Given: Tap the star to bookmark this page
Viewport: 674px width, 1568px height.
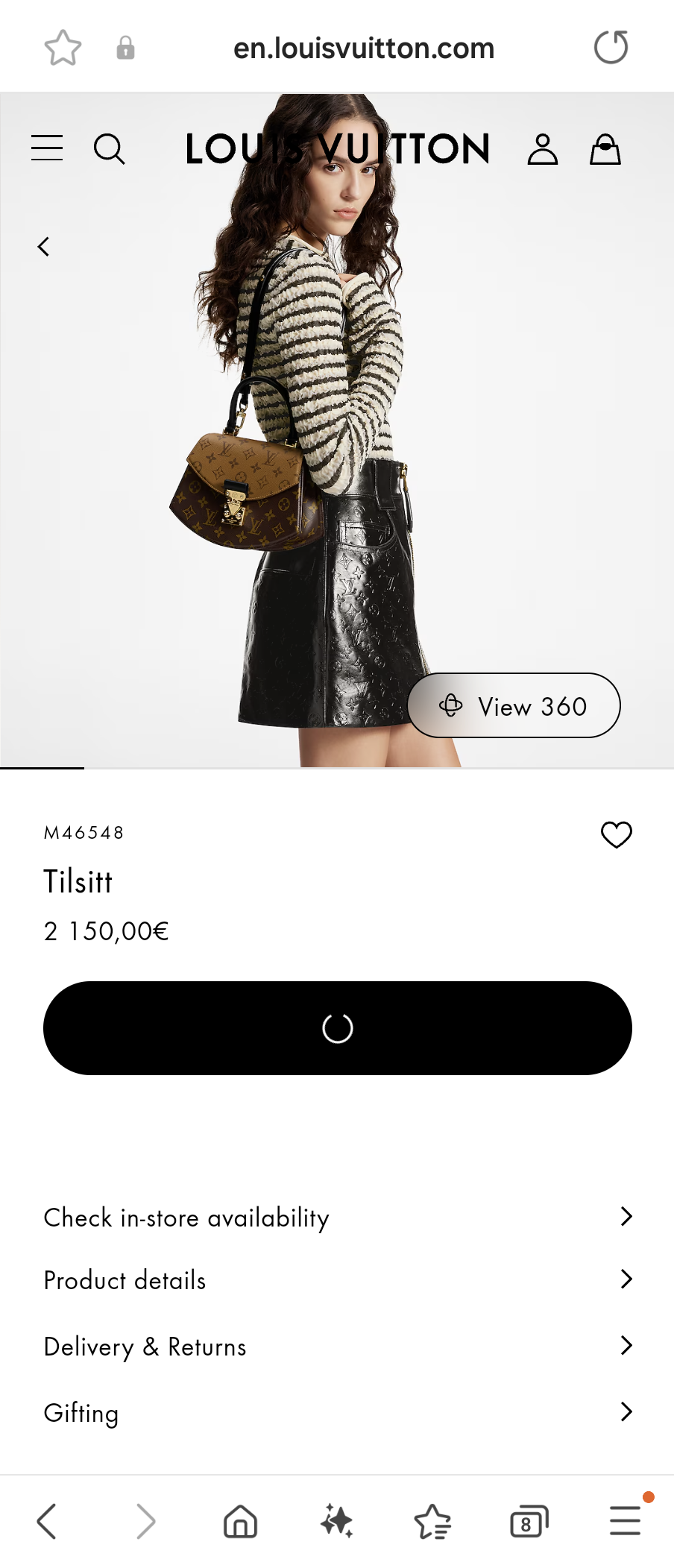Looking at the screenshot, I should tap(64, 46).
